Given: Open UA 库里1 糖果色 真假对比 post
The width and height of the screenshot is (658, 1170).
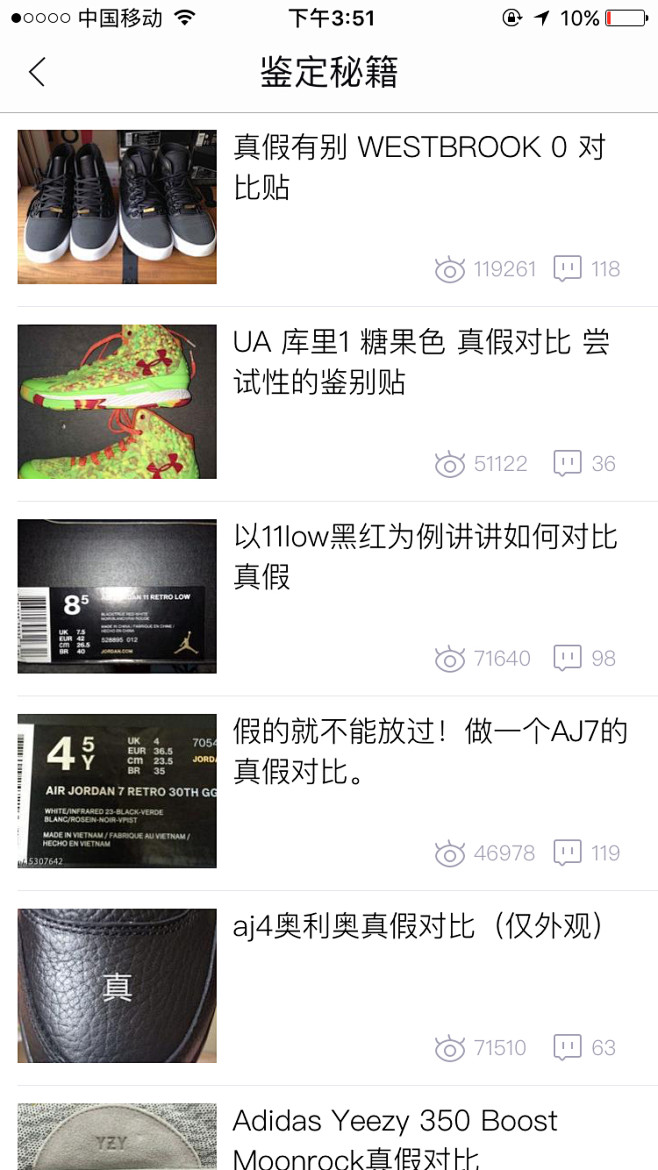Looking at the screenshot, I should 420,362.
